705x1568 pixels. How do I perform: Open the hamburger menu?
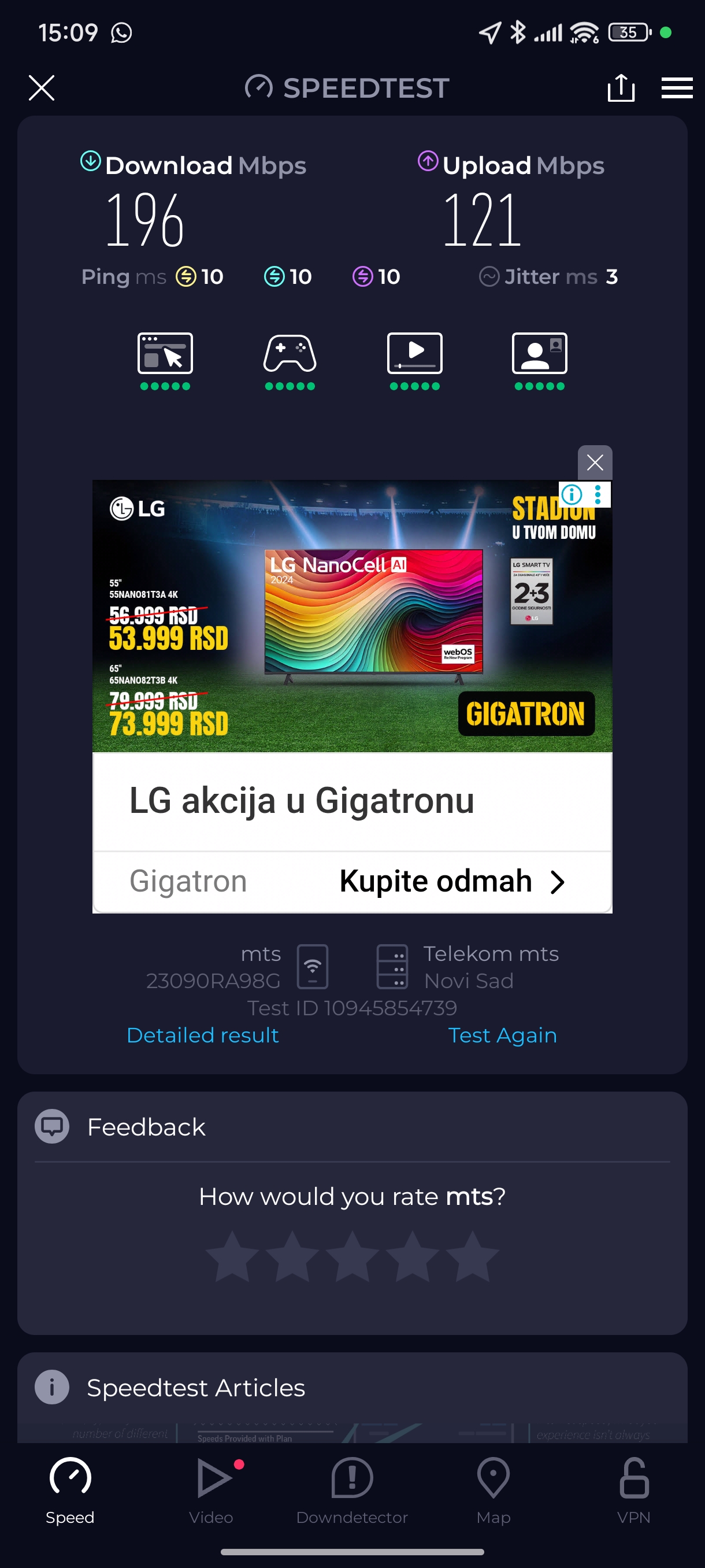click(x=677, y=88)
